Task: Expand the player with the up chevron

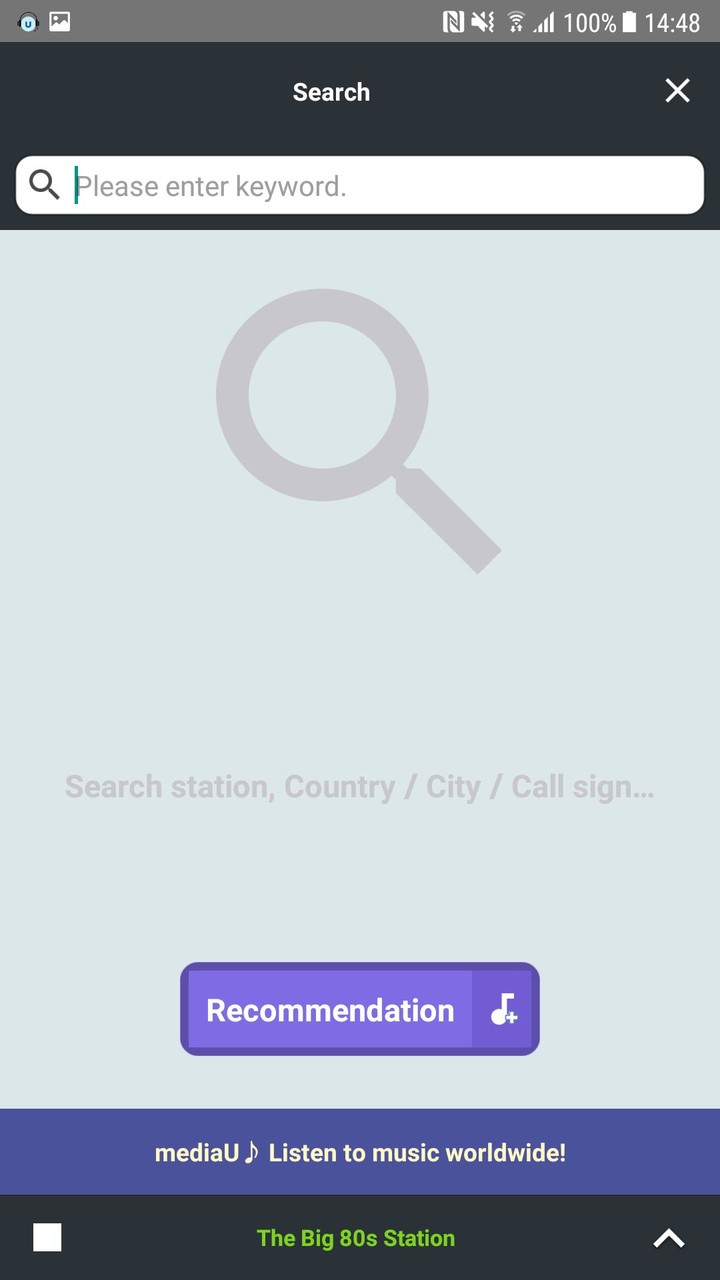Action: pyautogui.click(x=669, y=1238)
